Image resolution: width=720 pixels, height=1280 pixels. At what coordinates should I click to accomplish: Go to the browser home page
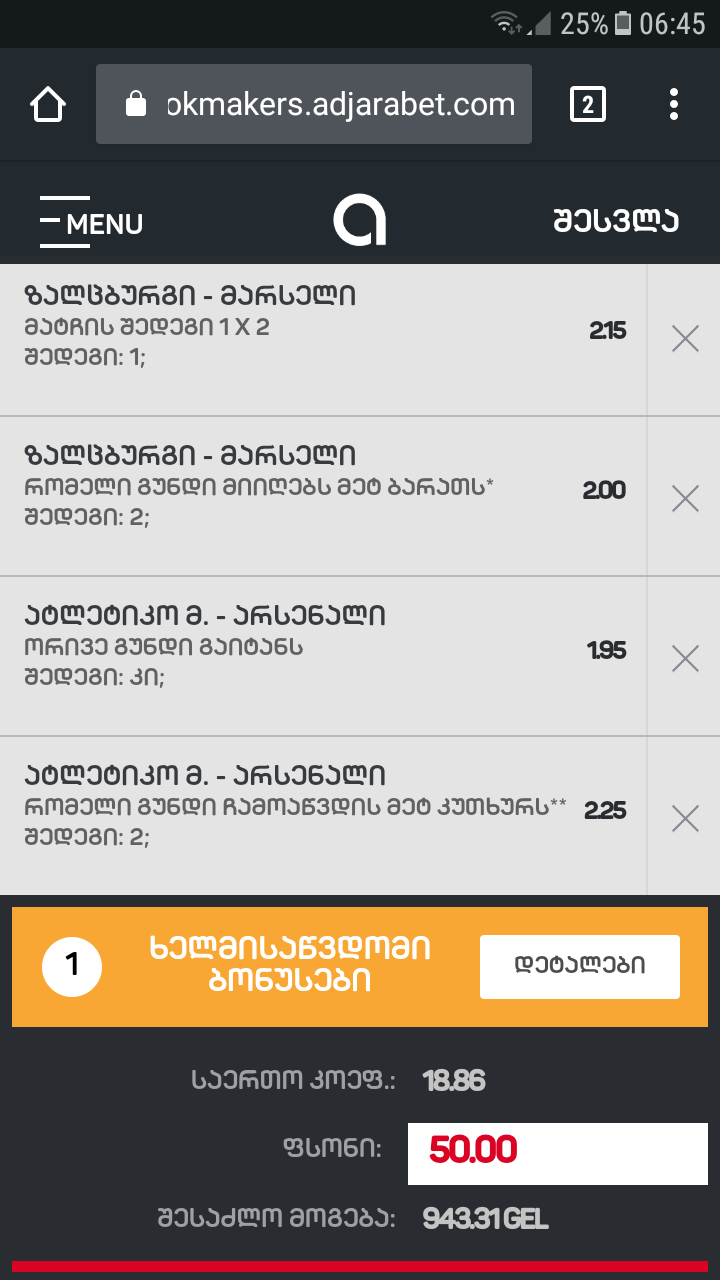click(48, 104)
